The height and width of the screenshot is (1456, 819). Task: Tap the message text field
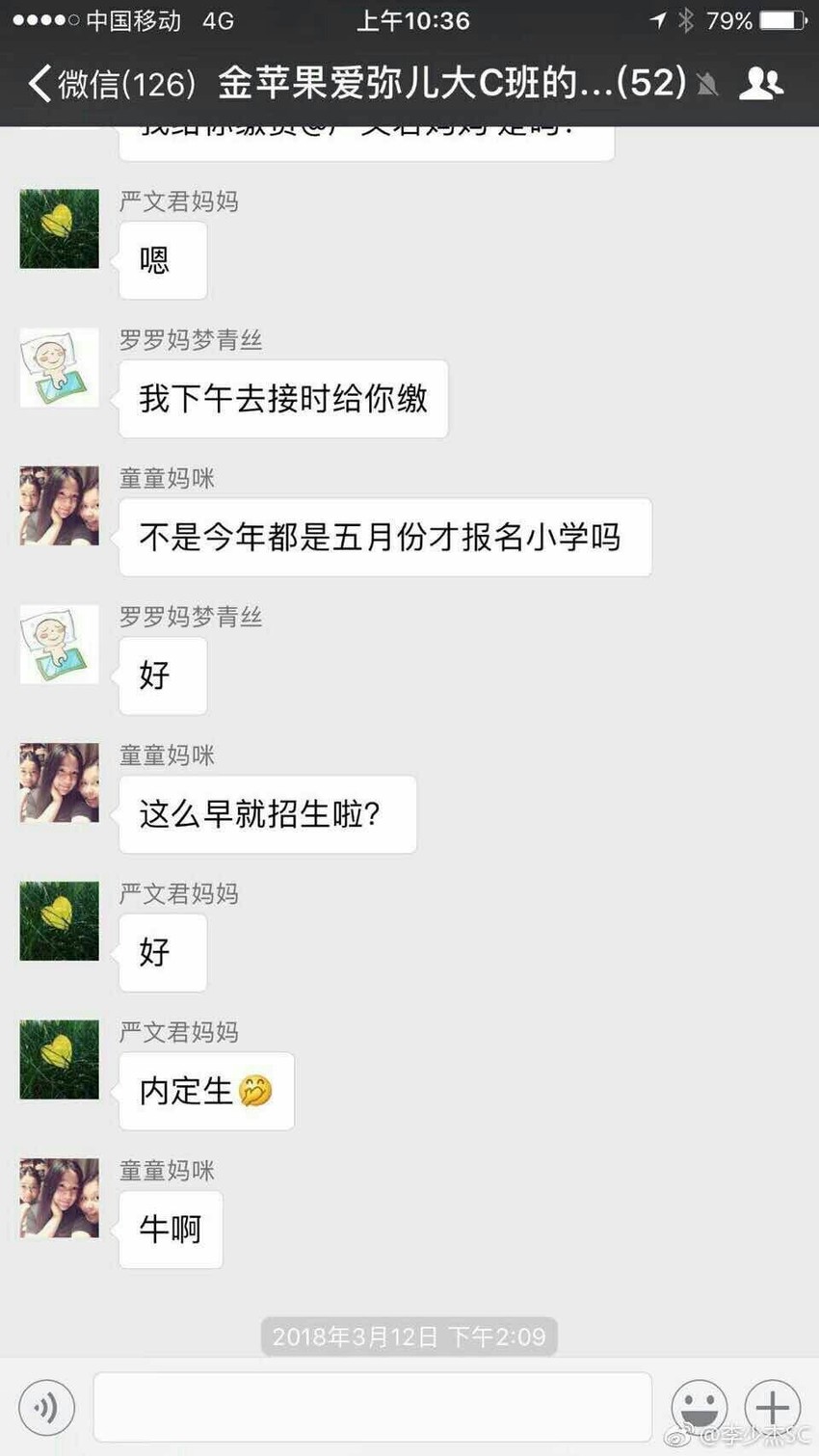coord(372,1407)
